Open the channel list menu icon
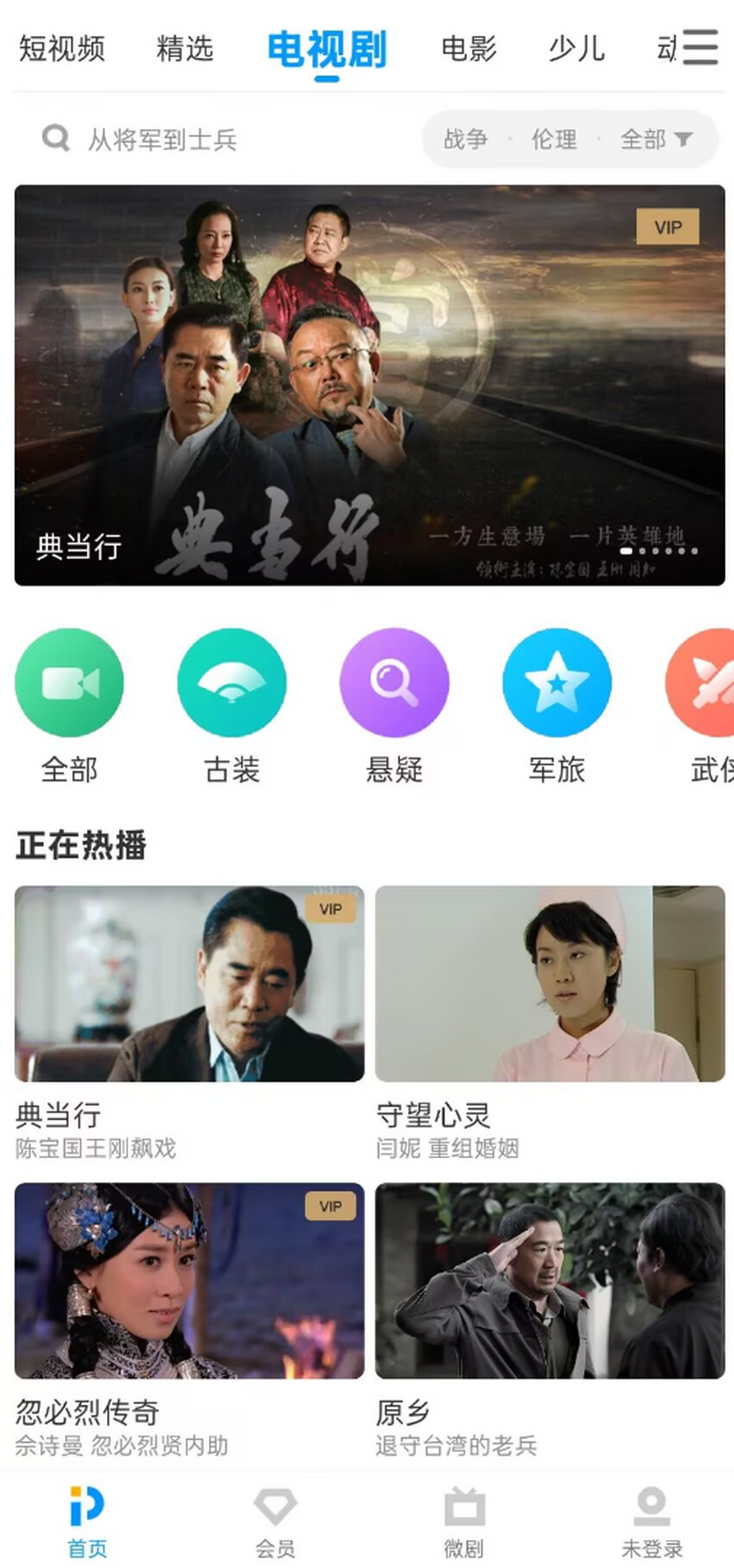 point(700,47)
